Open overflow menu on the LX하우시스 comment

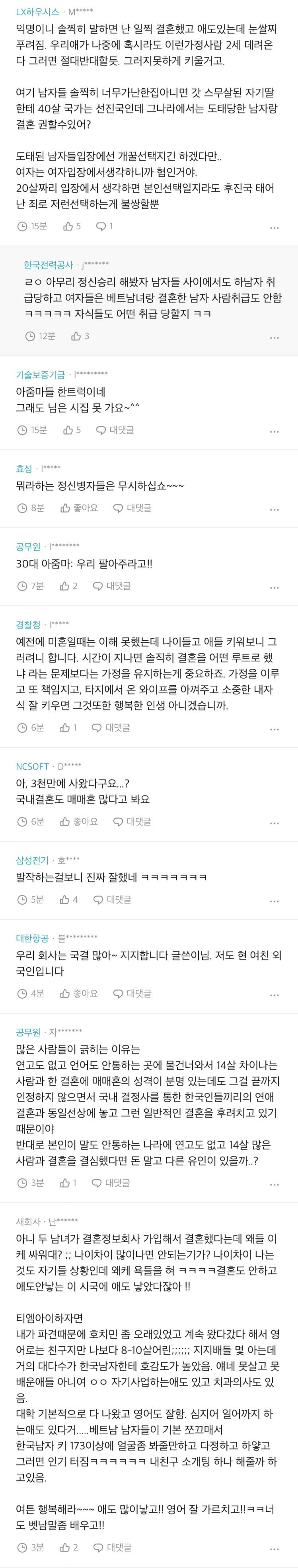274,228
